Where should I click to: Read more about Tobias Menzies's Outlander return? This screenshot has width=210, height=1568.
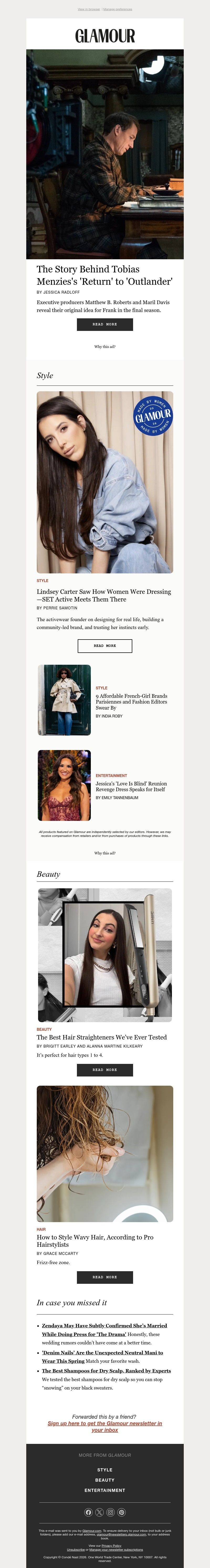pos(105,324)
